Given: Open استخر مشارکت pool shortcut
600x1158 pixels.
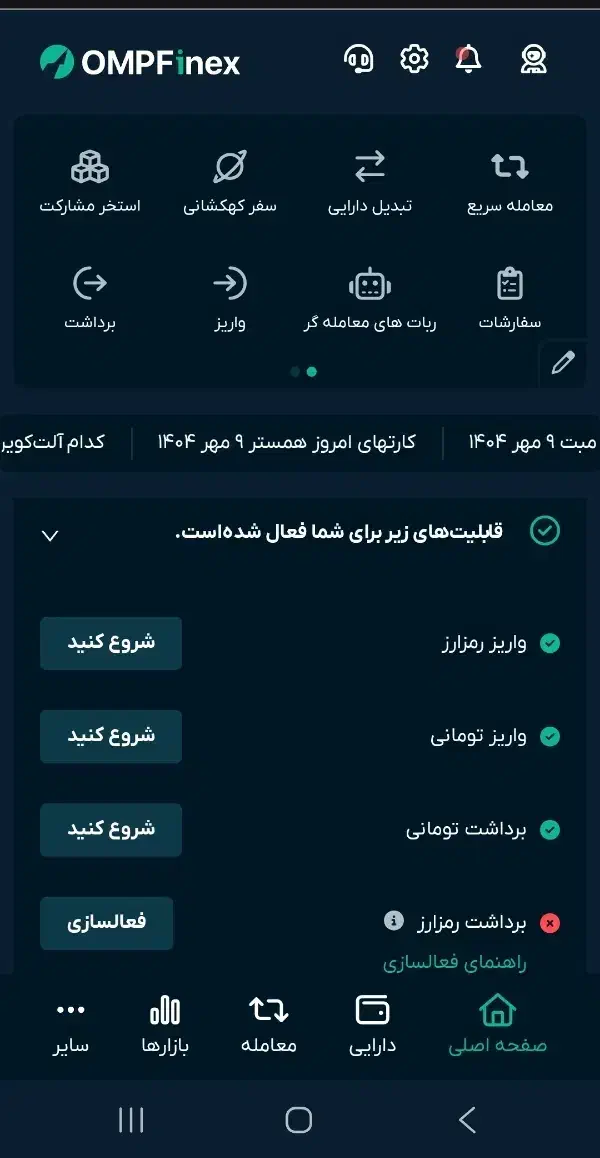Looking at the screenshot, I should [x=90, y=182].
